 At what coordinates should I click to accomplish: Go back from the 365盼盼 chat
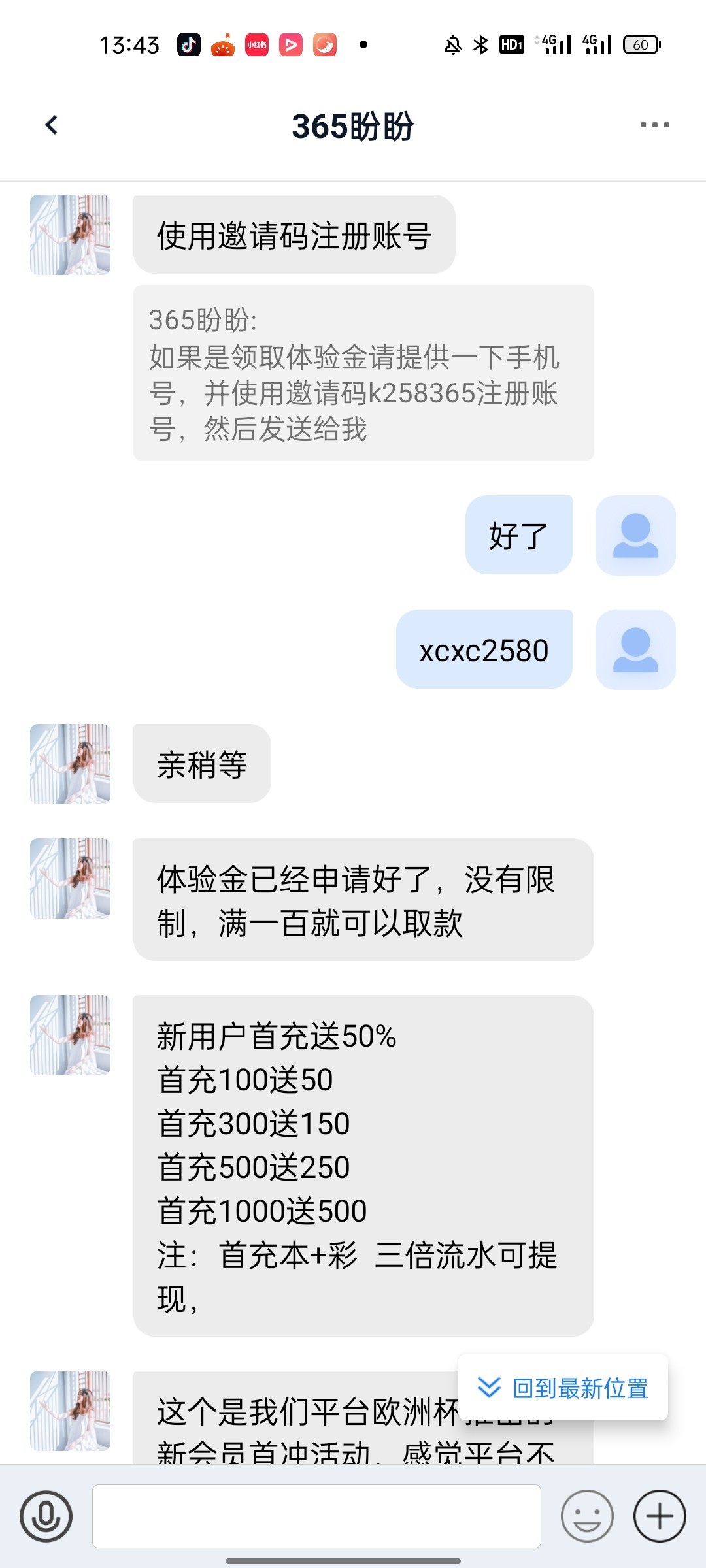[52, 125]
